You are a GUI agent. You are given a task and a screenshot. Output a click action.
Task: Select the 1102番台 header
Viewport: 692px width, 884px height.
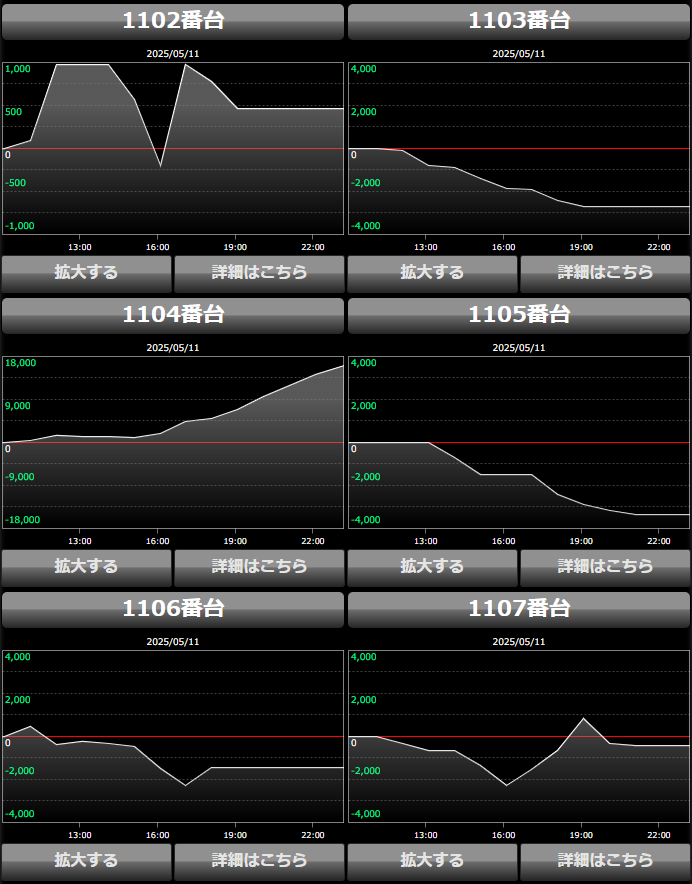[x=173, y=21]
